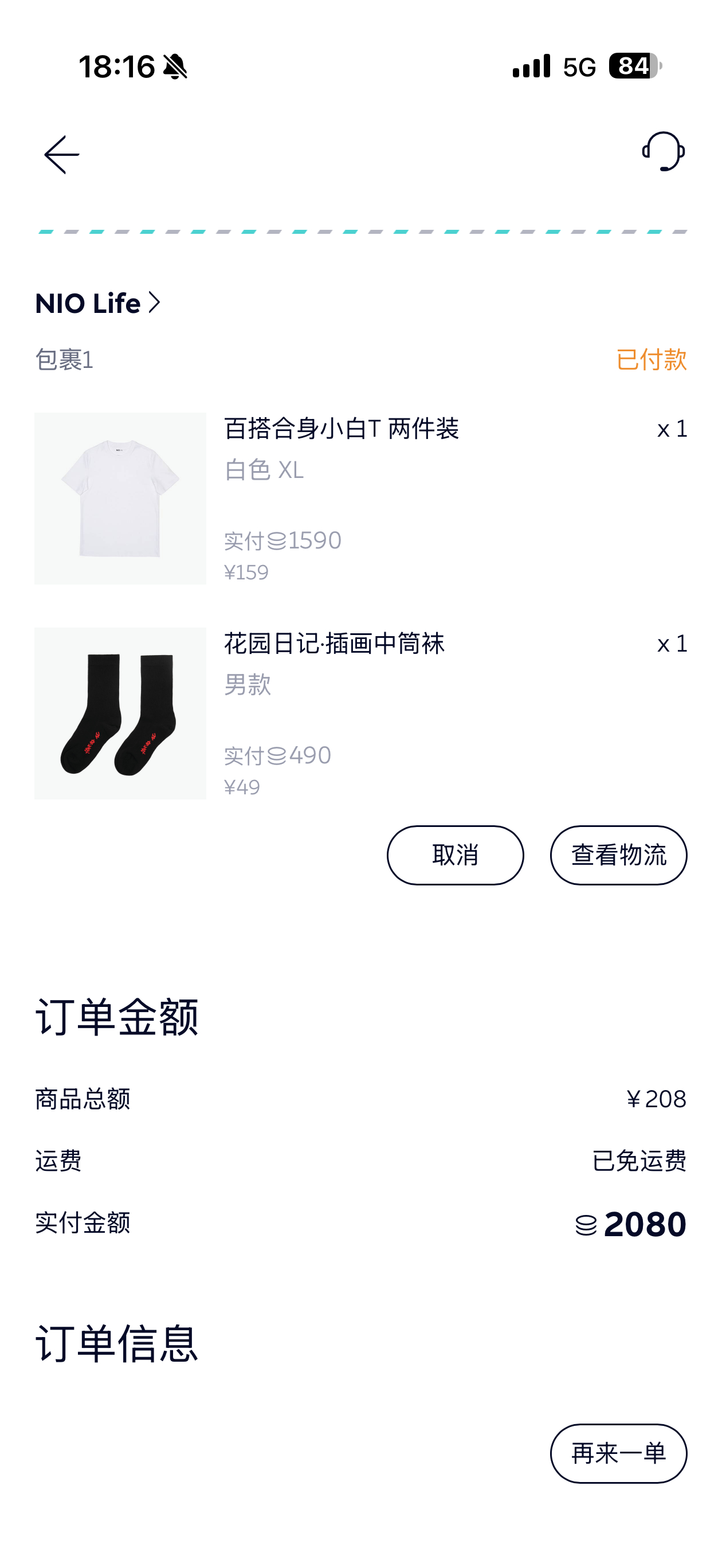Open the NIO Life store link
Screen dimensions: 722x1568
98,303
